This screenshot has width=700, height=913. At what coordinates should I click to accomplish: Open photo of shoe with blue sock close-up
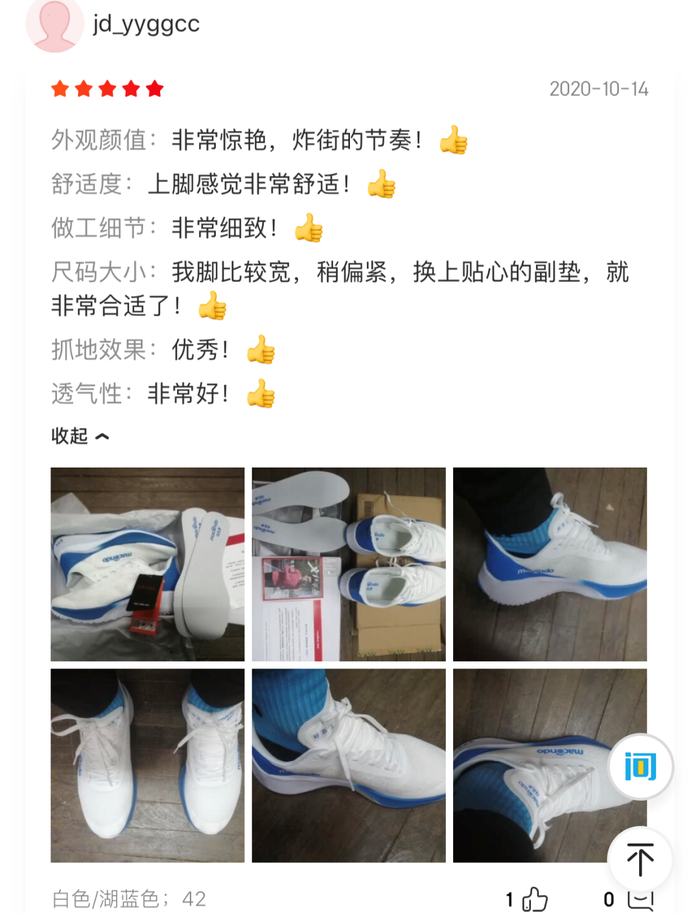click(x=349, y=765)
